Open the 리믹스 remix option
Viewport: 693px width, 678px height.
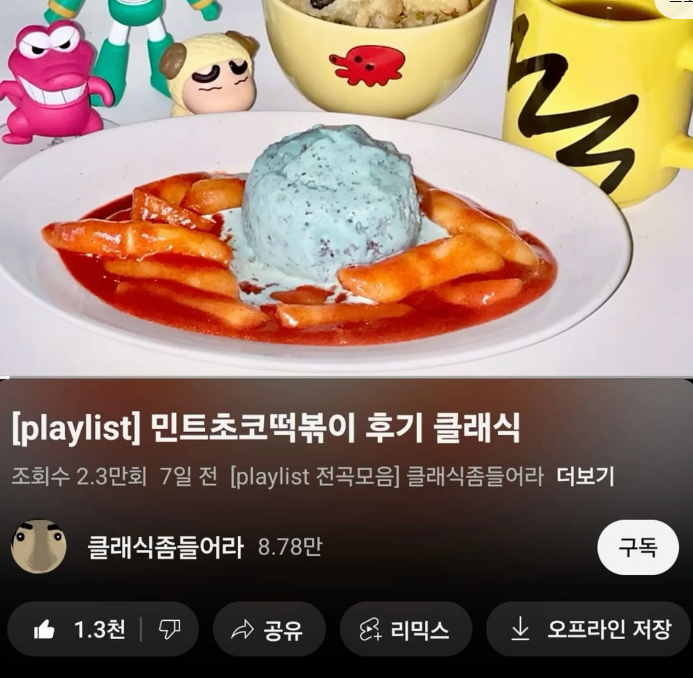coord(405,630)
